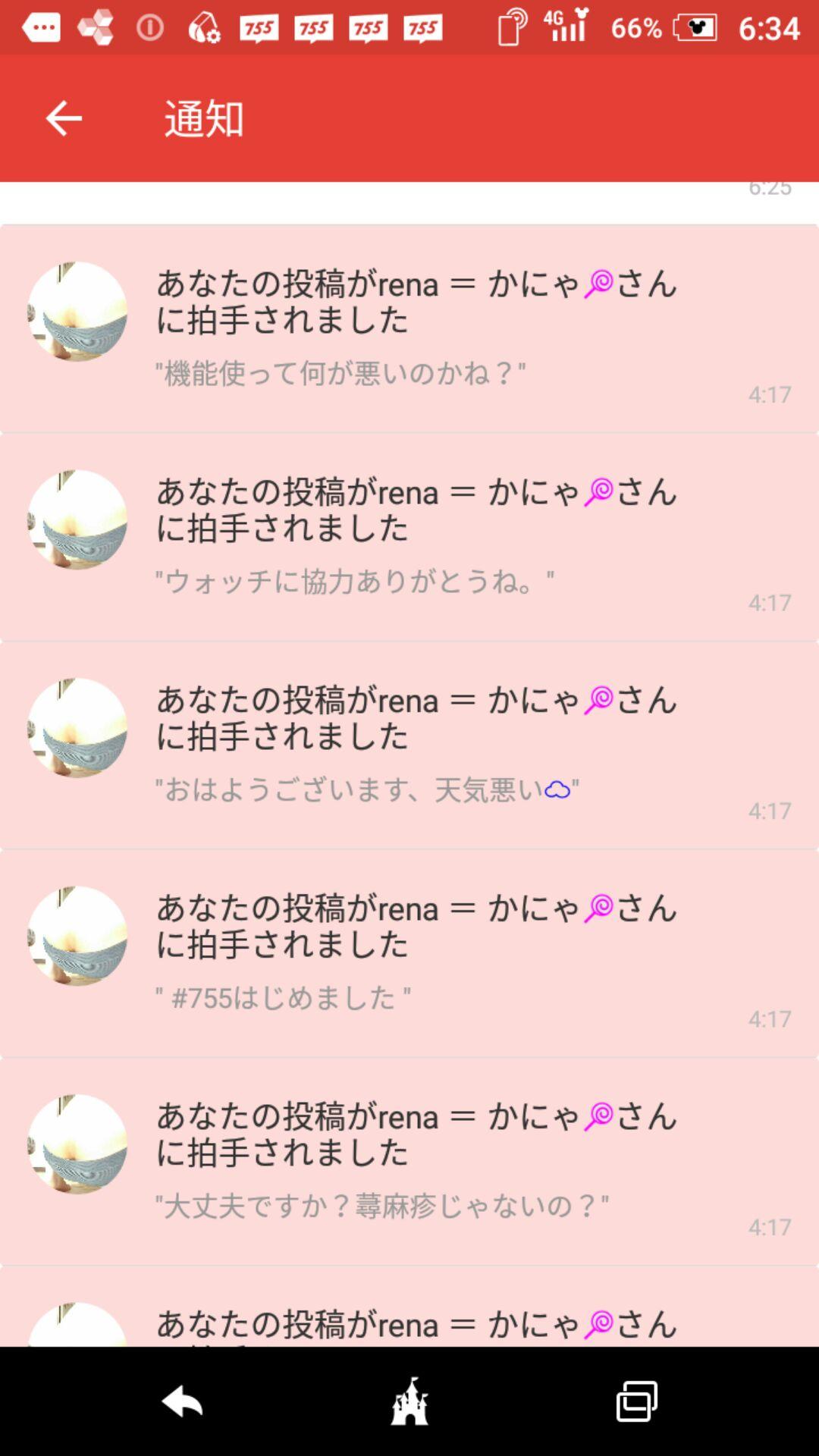
Task: Open the notification quoting 機能使って何が悪いのかね？
Action: point(409,326)
